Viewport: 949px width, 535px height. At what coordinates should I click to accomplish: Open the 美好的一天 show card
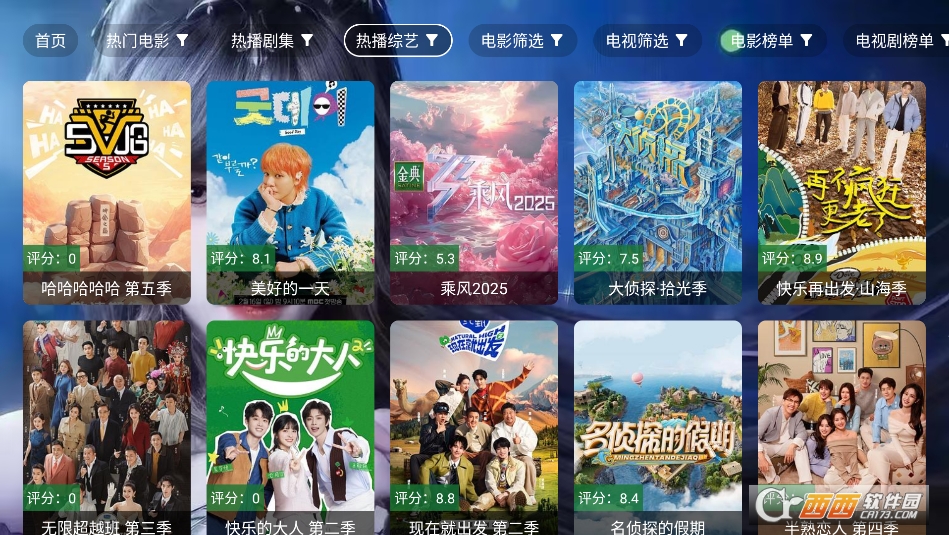[290, 192]
